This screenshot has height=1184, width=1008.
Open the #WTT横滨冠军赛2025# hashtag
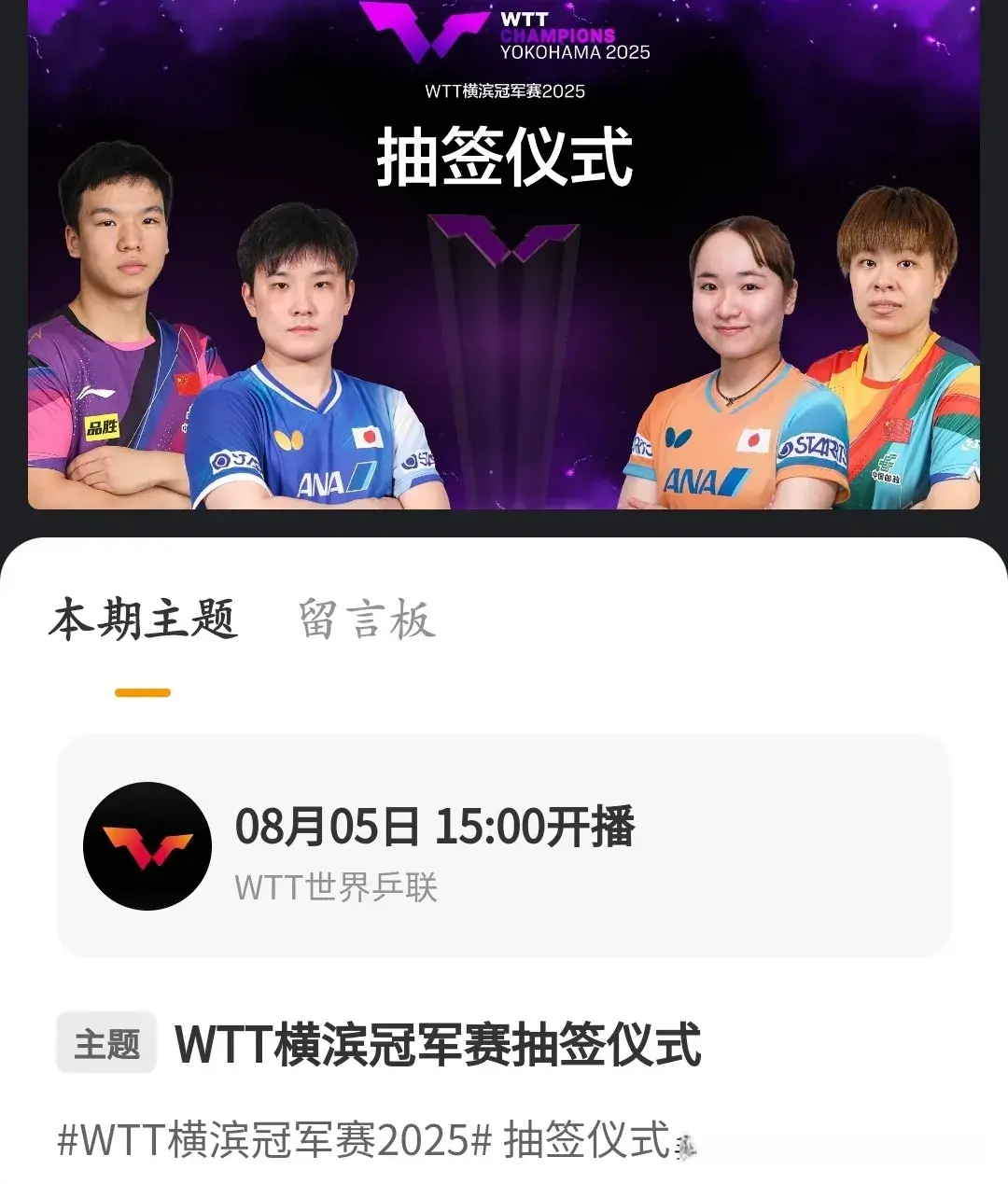point(274,1139)
